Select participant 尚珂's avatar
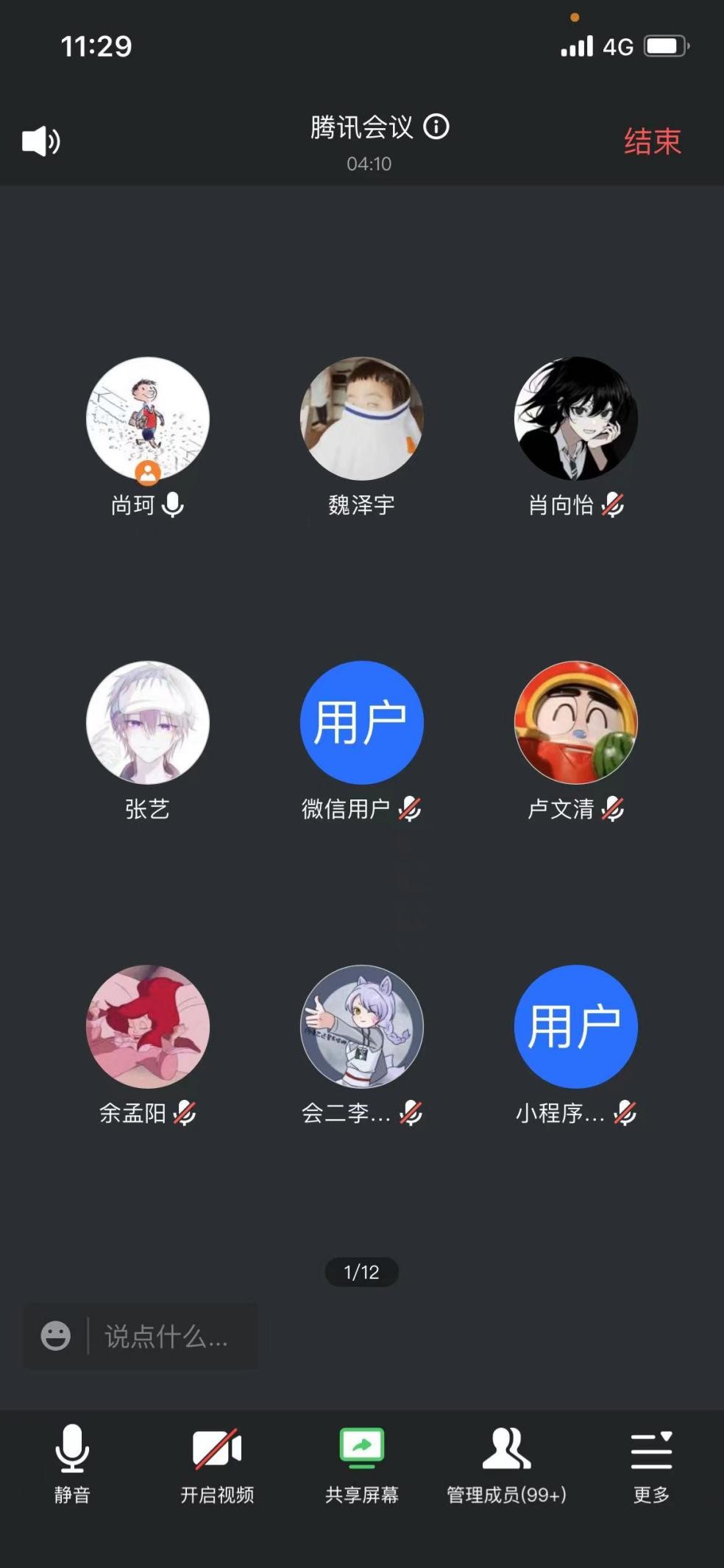Screen dimensions: 724x1568 (148, 418)
